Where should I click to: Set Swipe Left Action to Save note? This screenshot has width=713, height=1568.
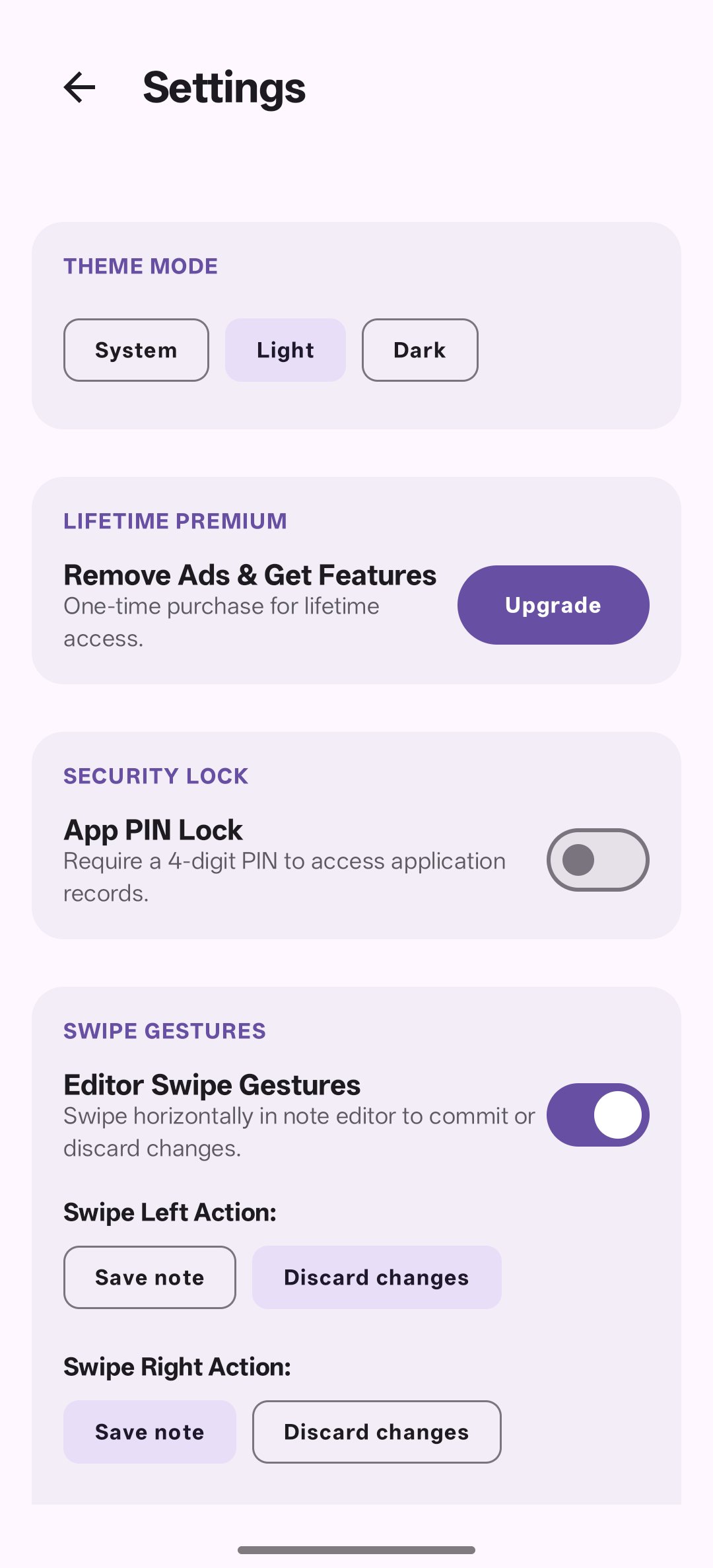click(150, 1277)
